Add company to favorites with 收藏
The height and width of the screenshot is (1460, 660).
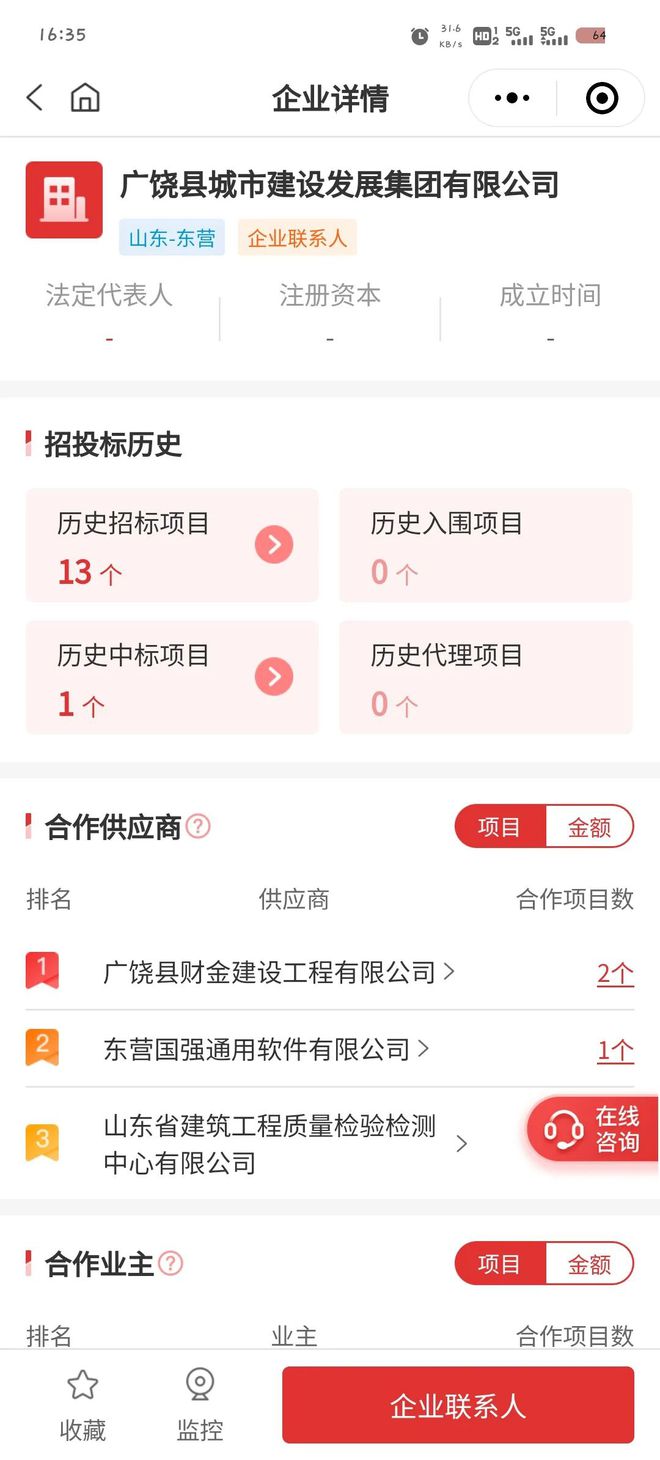tap(82, 1406)
